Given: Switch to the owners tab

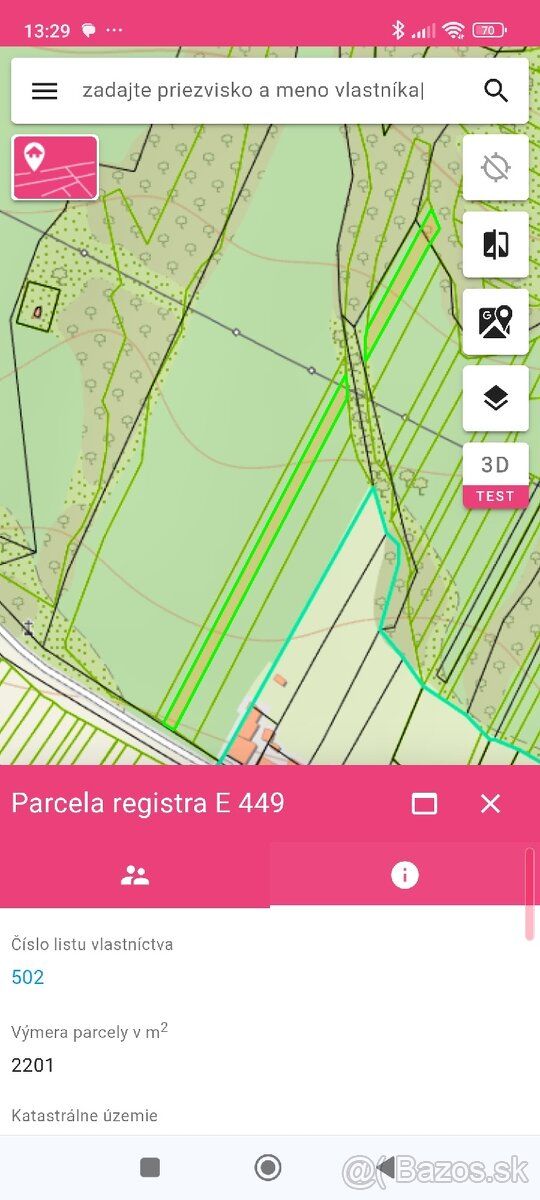Looking at the screenshot, I should click(x=135, y=875).
